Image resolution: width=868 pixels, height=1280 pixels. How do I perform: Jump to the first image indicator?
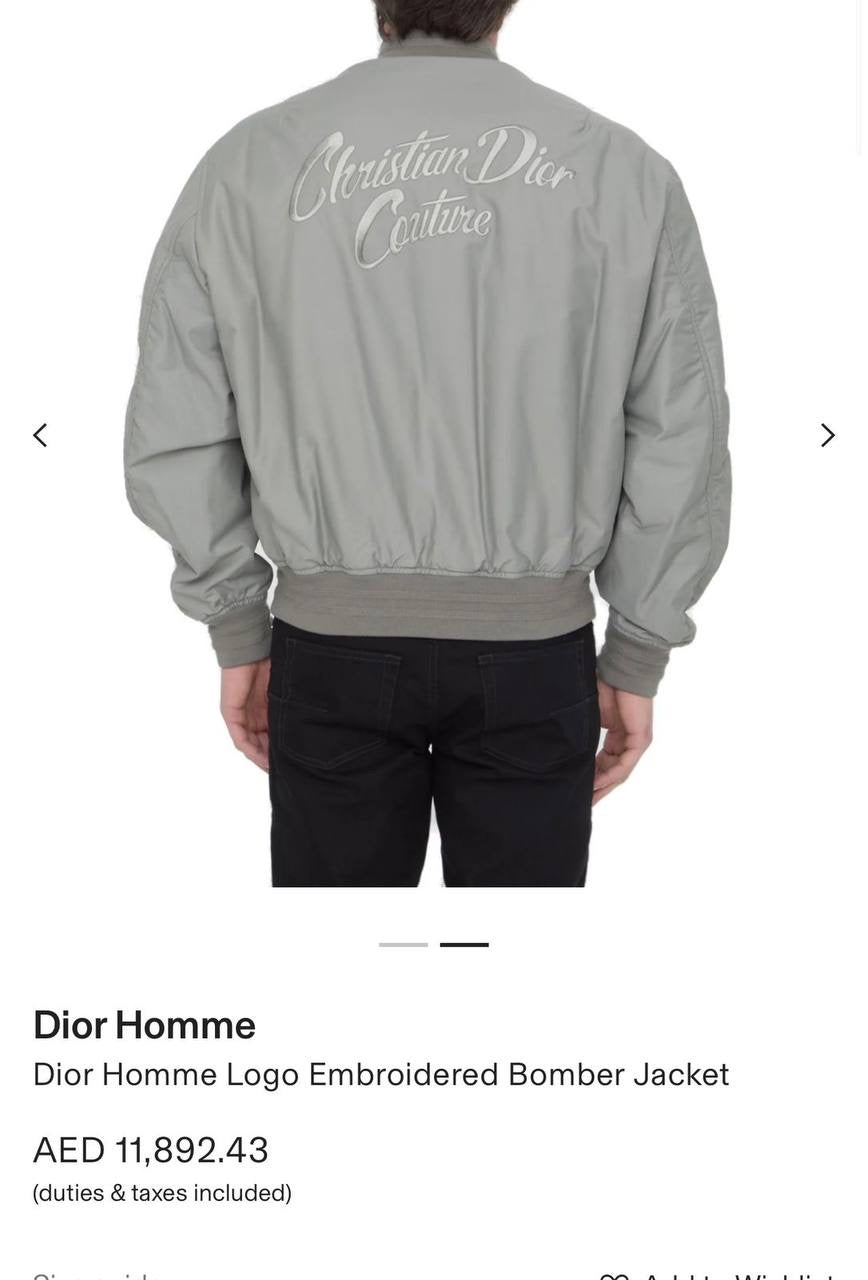(x=403, y=944)
